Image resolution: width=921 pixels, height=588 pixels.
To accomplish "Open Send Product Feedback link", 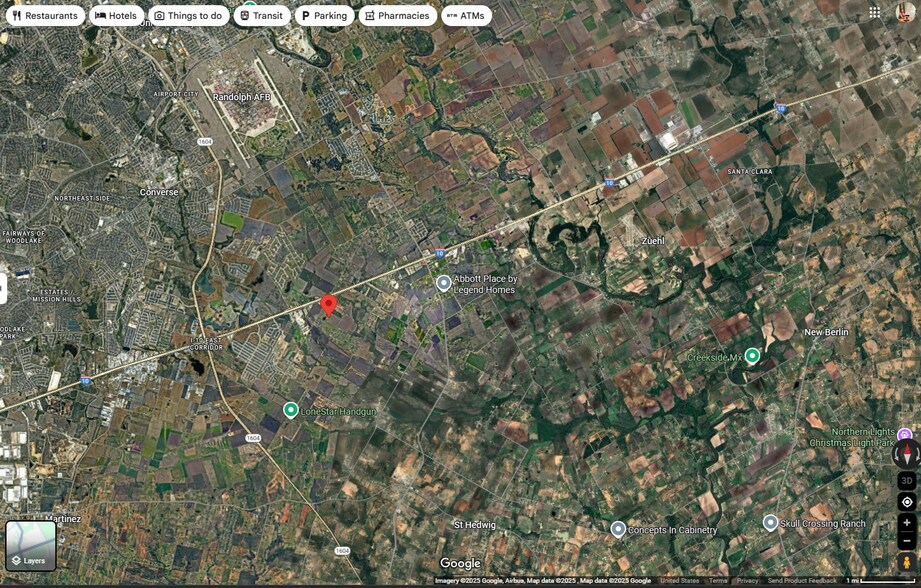I will tap(802, 581).
